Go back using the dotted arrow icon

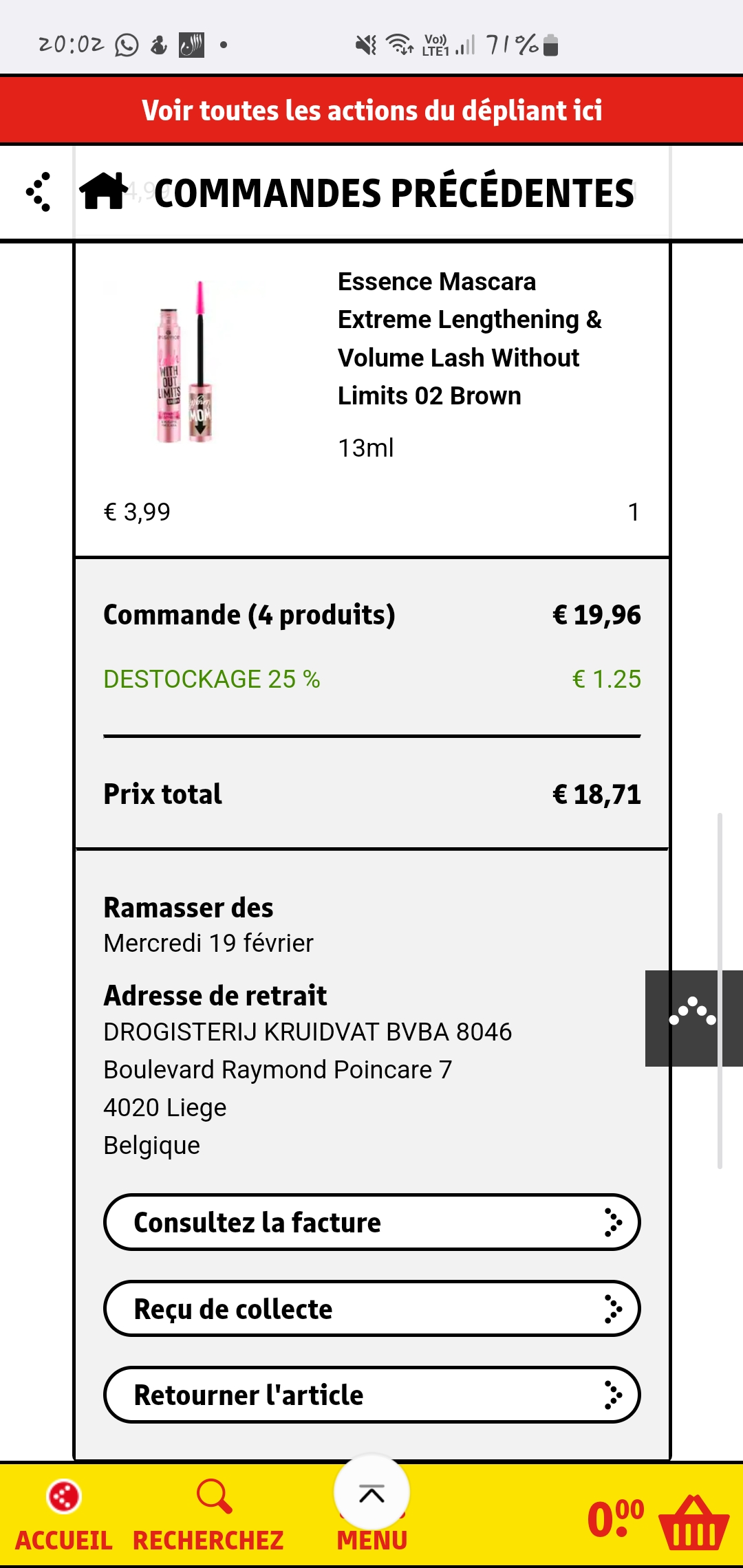point(39,192)
